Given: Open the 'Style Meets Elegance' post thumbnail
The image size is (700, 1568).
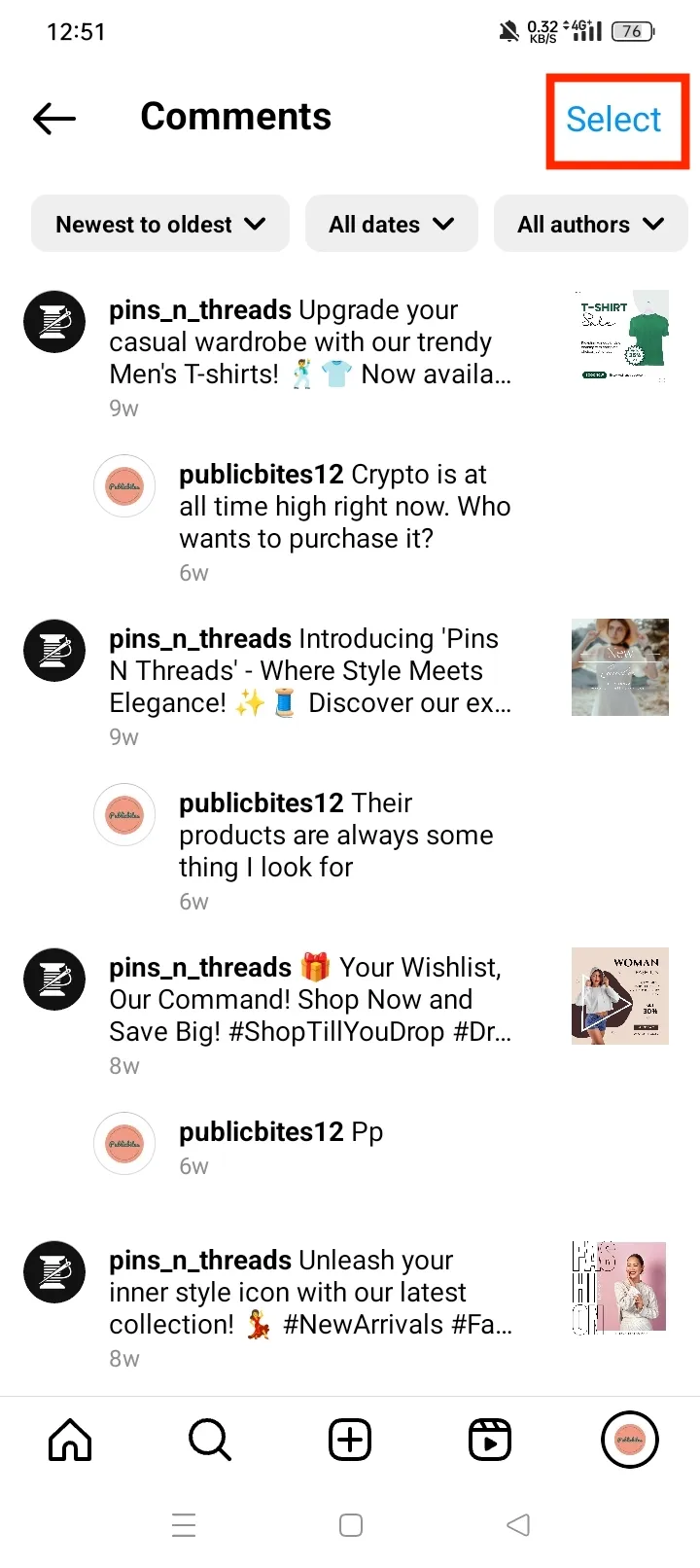Looking at the screenshot, I should [620, 667].
